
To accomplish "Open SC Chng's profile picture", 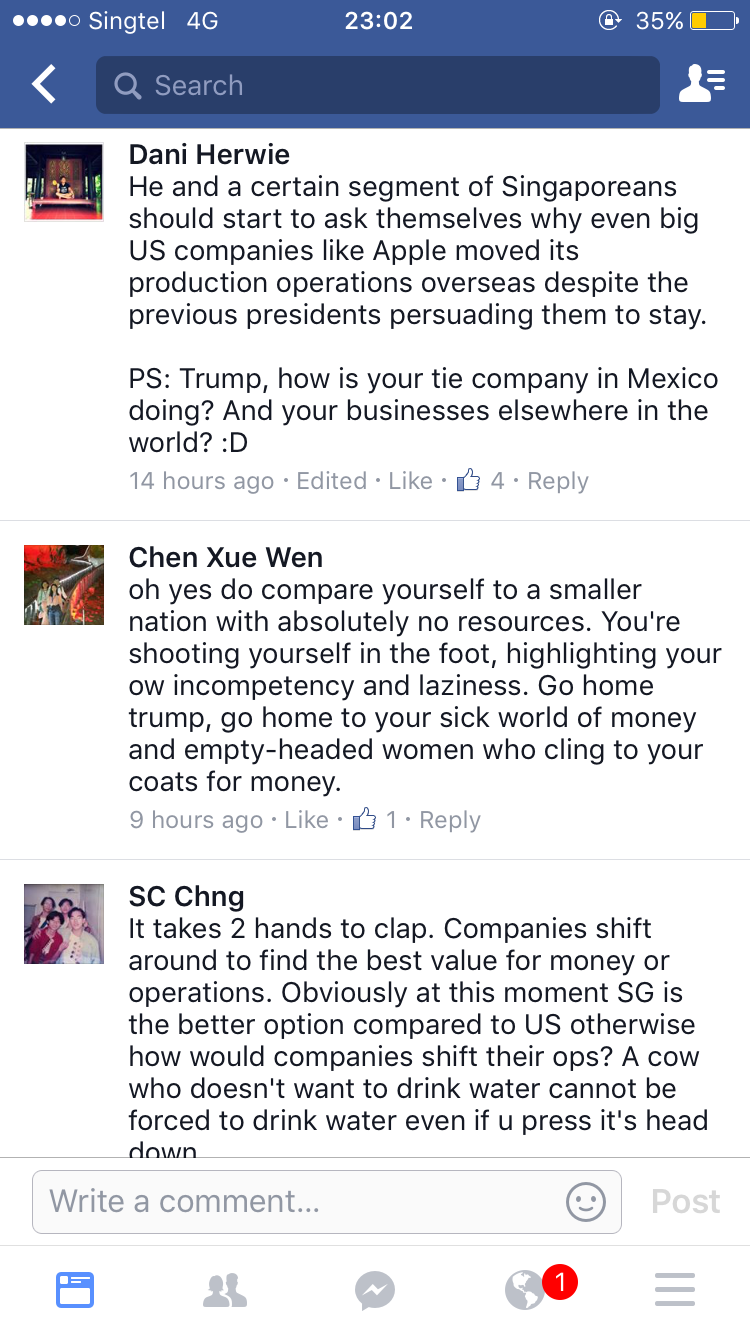I will click(64, 924).
